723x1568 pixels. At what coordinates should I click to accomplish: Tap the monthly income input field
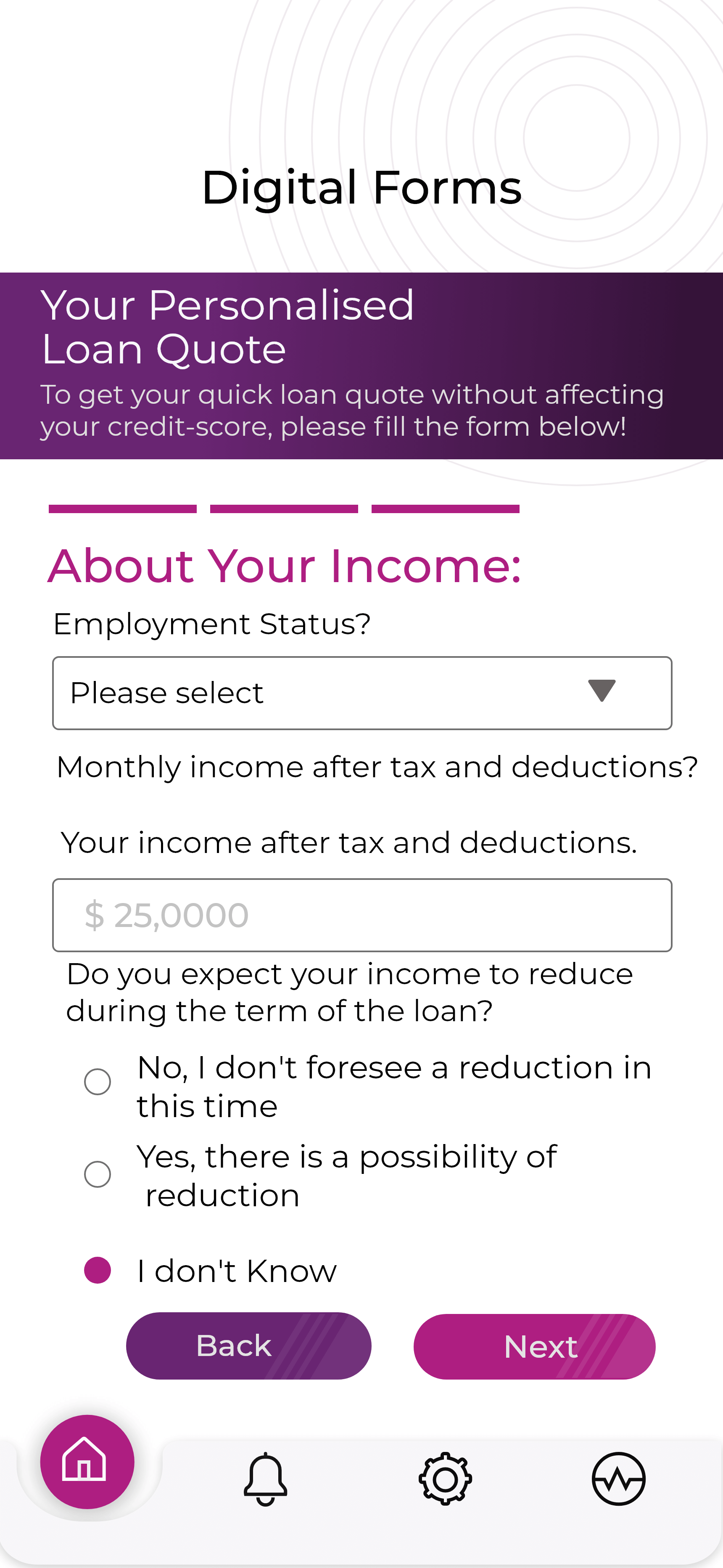click(x=361, y=915)
